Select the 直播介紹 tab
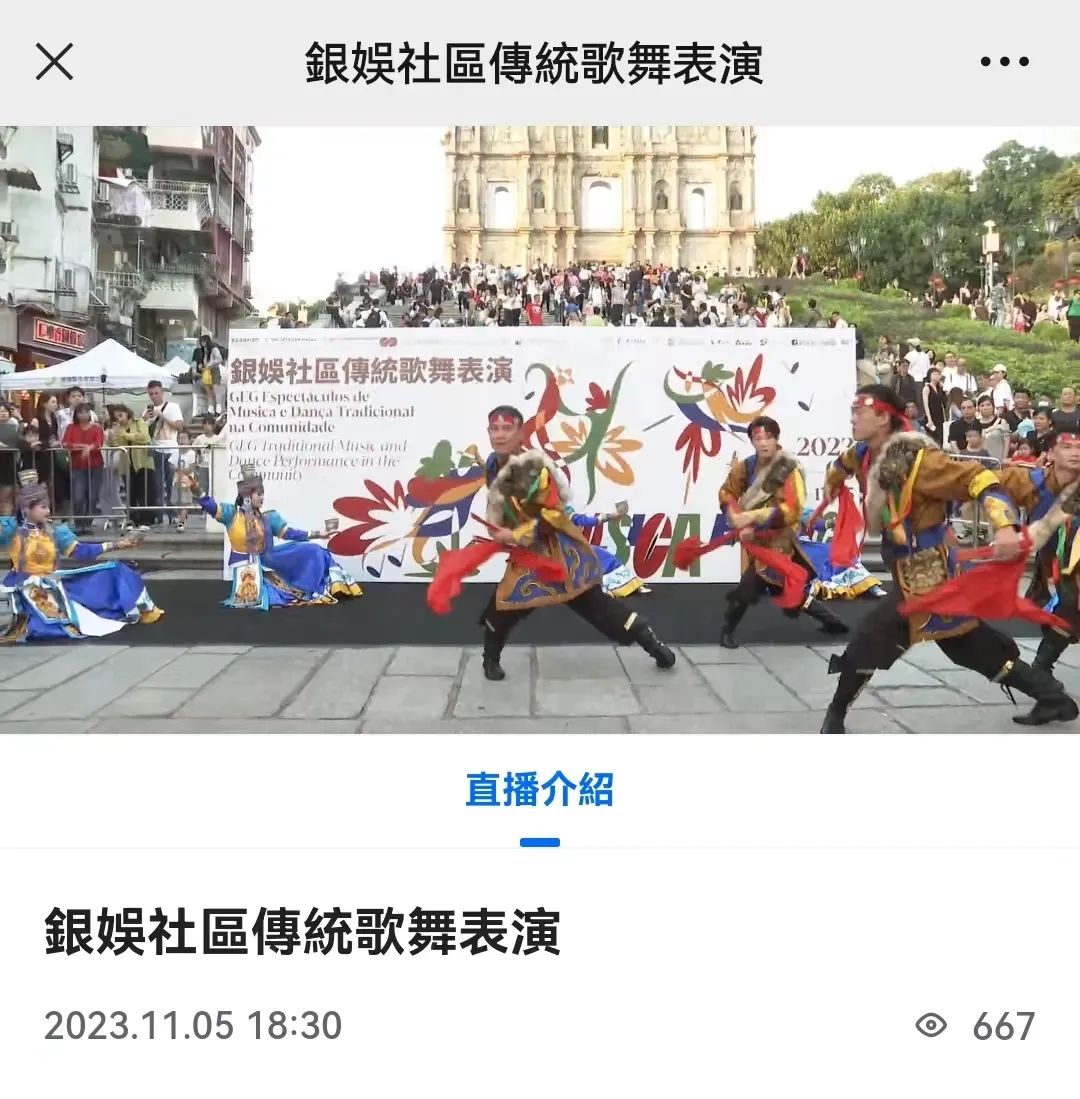The height and width of the screenshot is (1099, 1080). [x=539, y=790]
